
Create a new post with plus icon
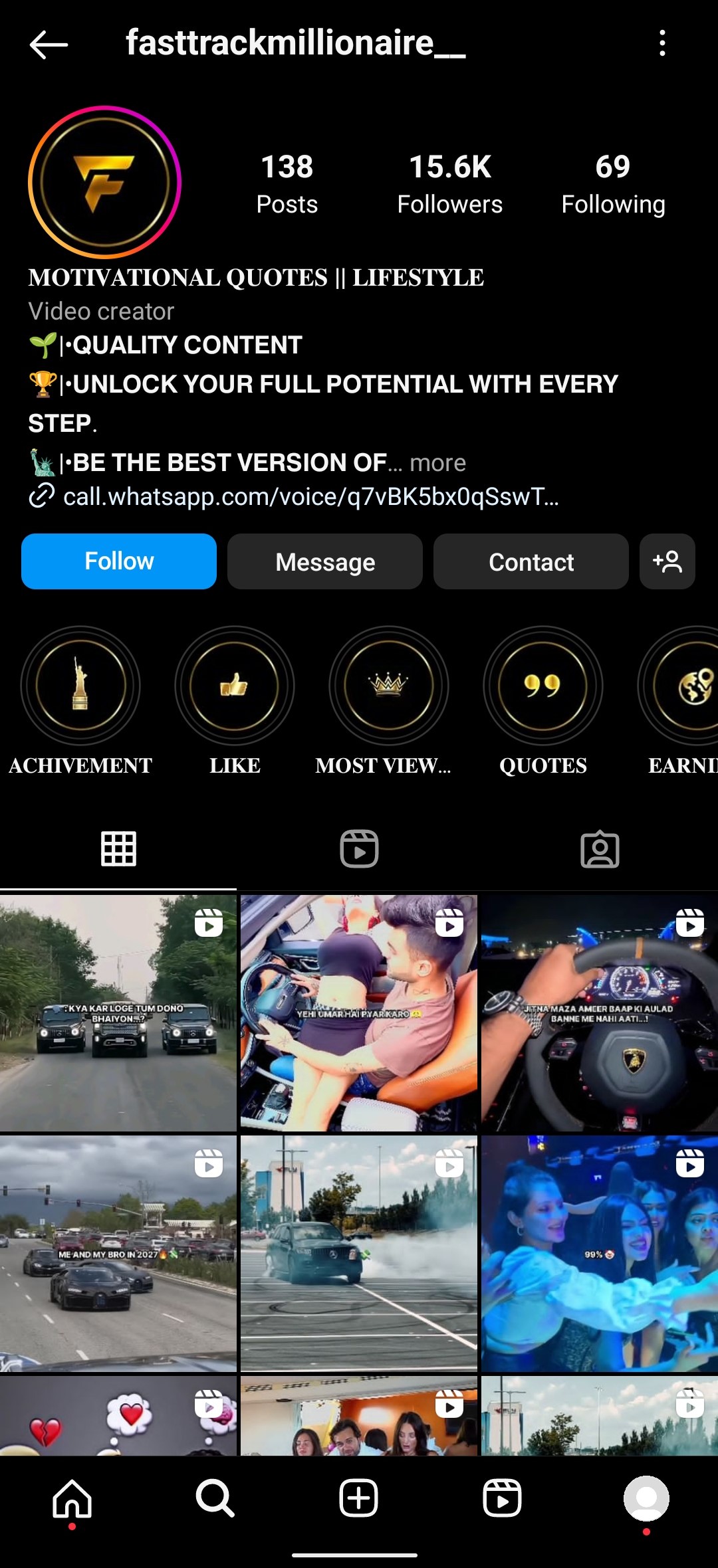pyautogui.click(x=359, y=1498)
